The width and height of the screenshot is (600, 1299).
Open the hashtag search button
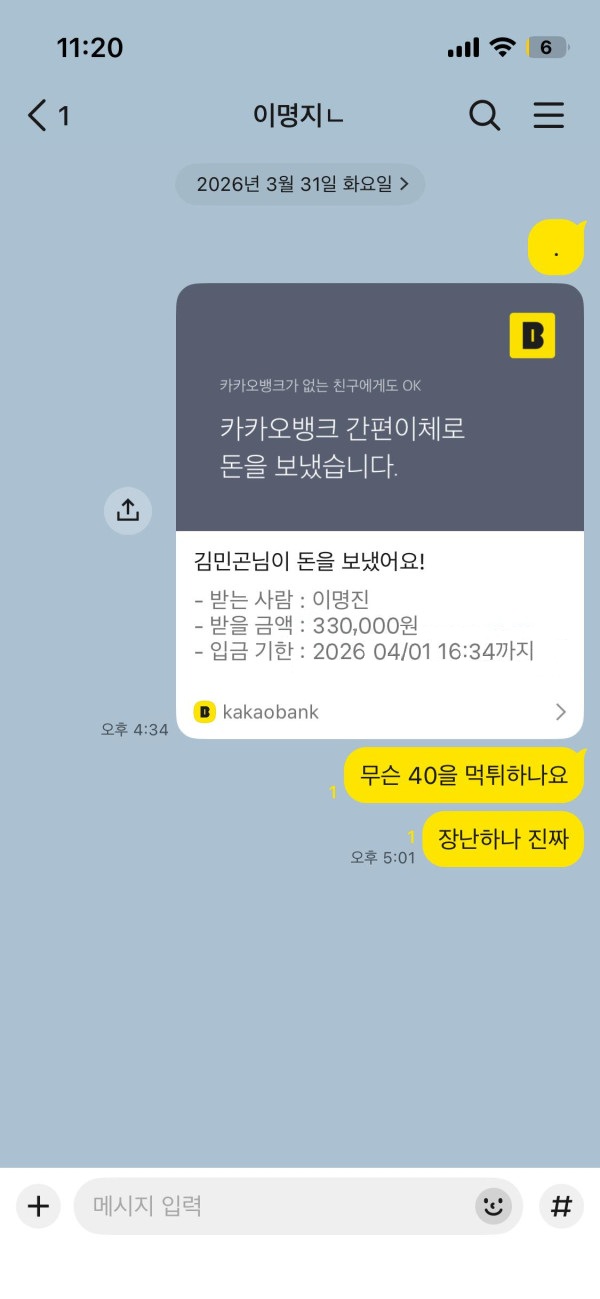[561, 1206]
